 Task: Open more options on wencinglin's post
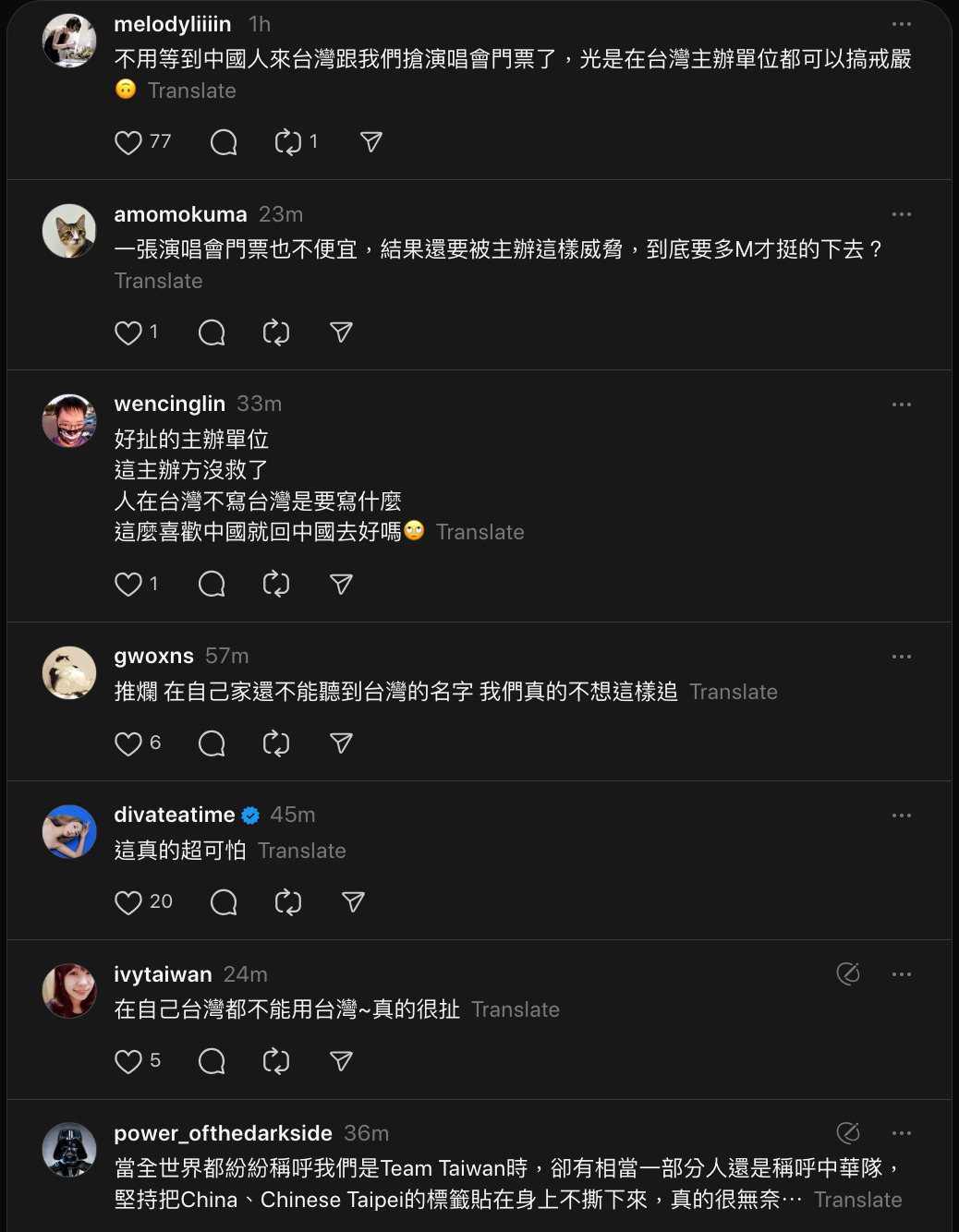pos(901,405)
